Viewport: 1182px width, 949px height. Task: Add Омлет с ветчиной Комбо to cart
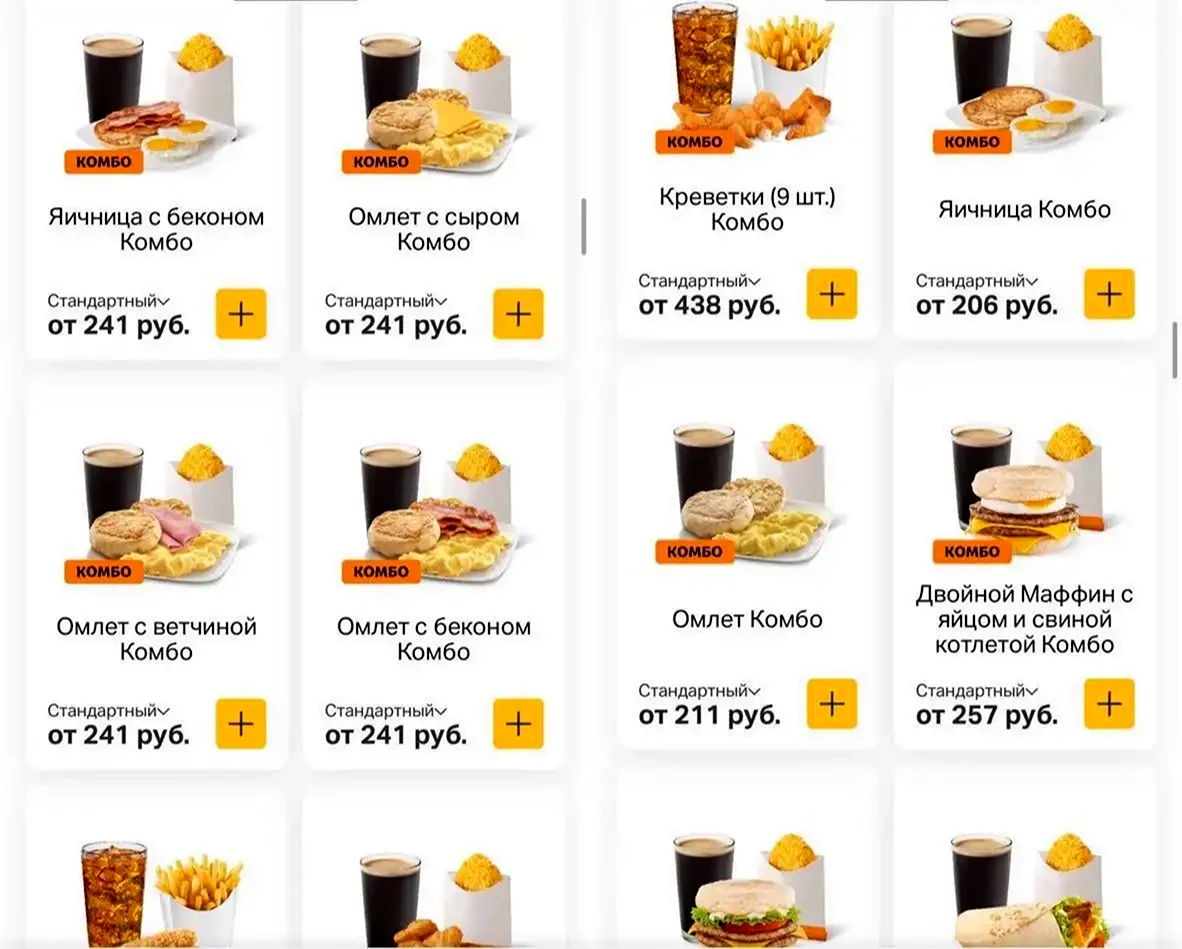click(x=241, y=724)
